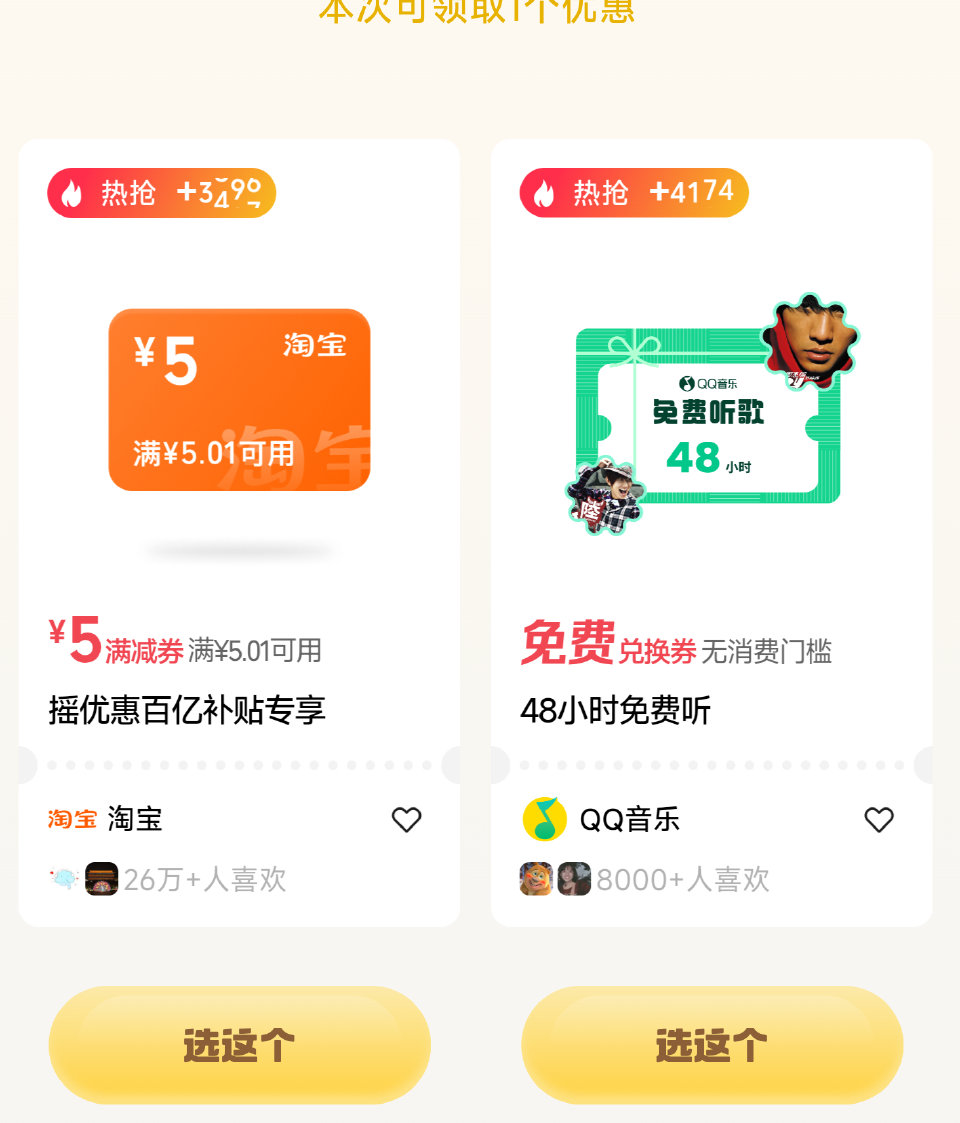Open the 48小时免费听 link
This screenshot has height=1123, width=960.
(x=615, y=709)
